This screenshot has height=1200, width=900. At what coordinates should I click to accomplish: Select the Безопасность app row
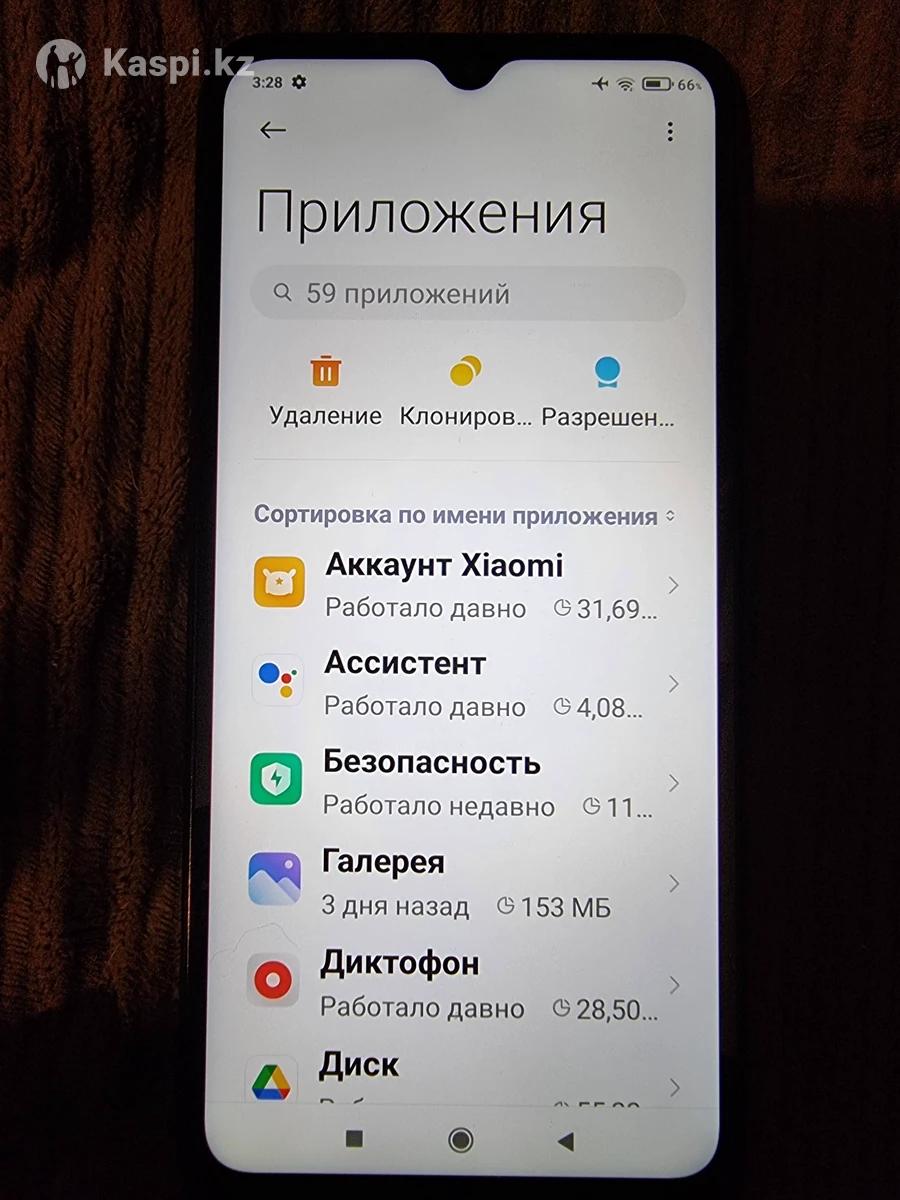tap(465, 783)
